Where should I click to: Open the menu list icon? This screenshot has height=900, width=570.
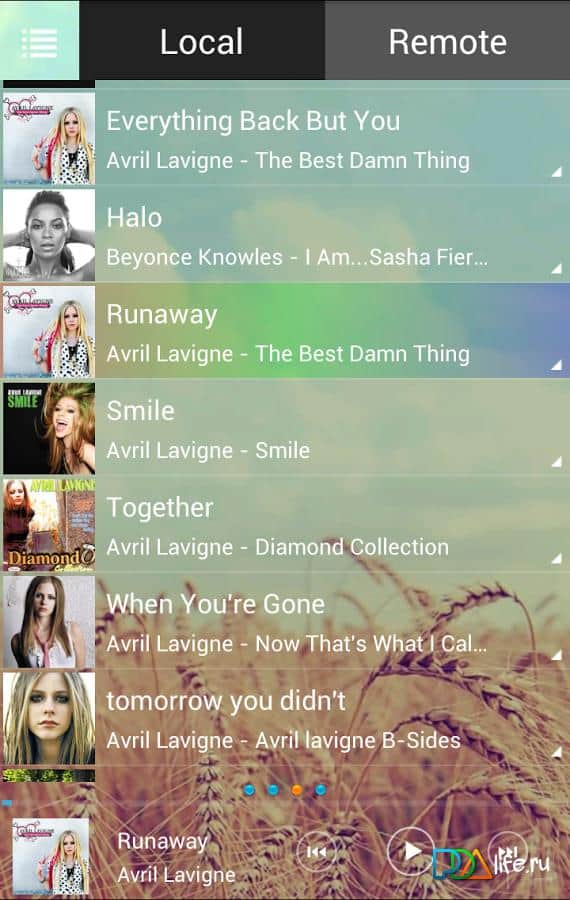(39, 41)
